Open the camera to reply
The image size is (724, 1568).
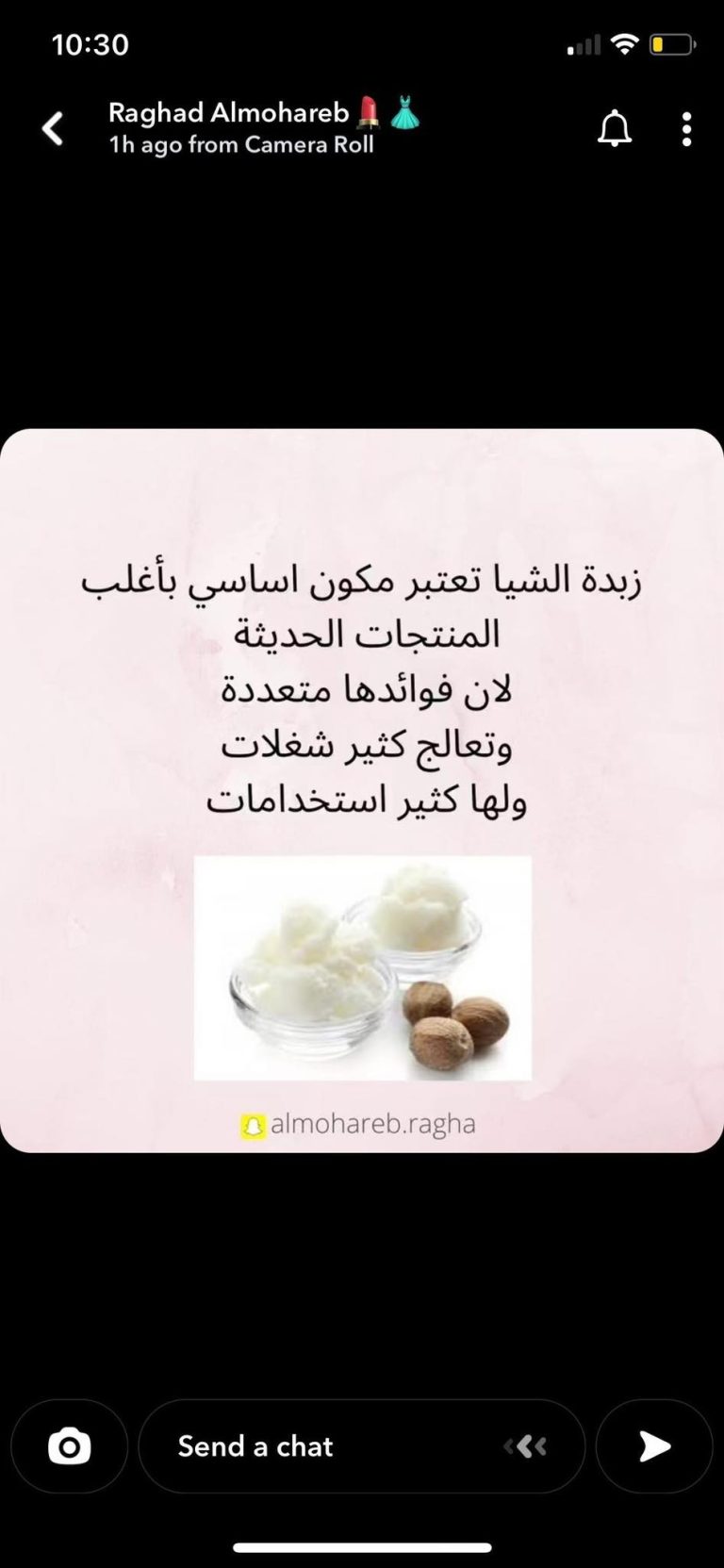pyautogui.click(x=70, y=1445)
